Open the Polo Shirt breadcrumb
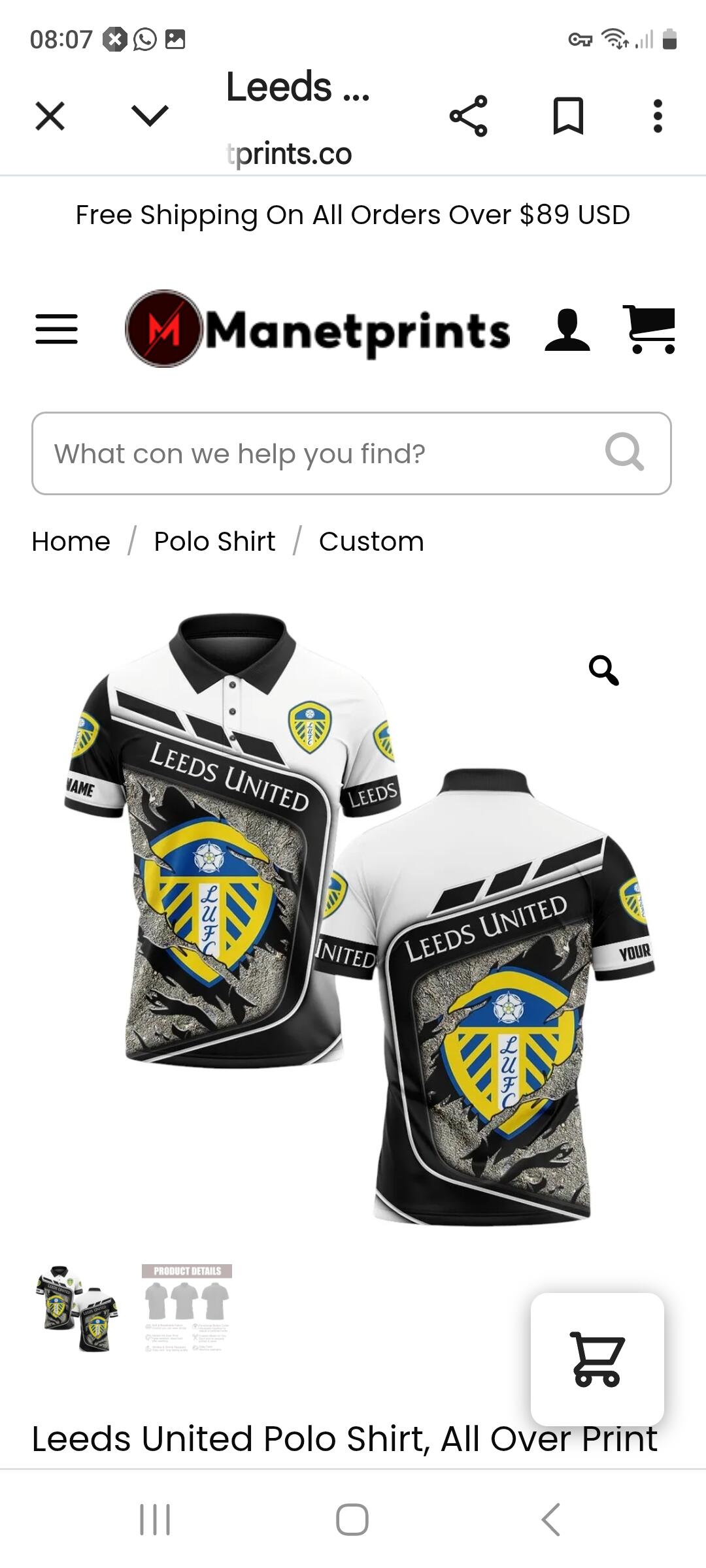Screen dimensions: 706x1568 (x=214, y=542)
